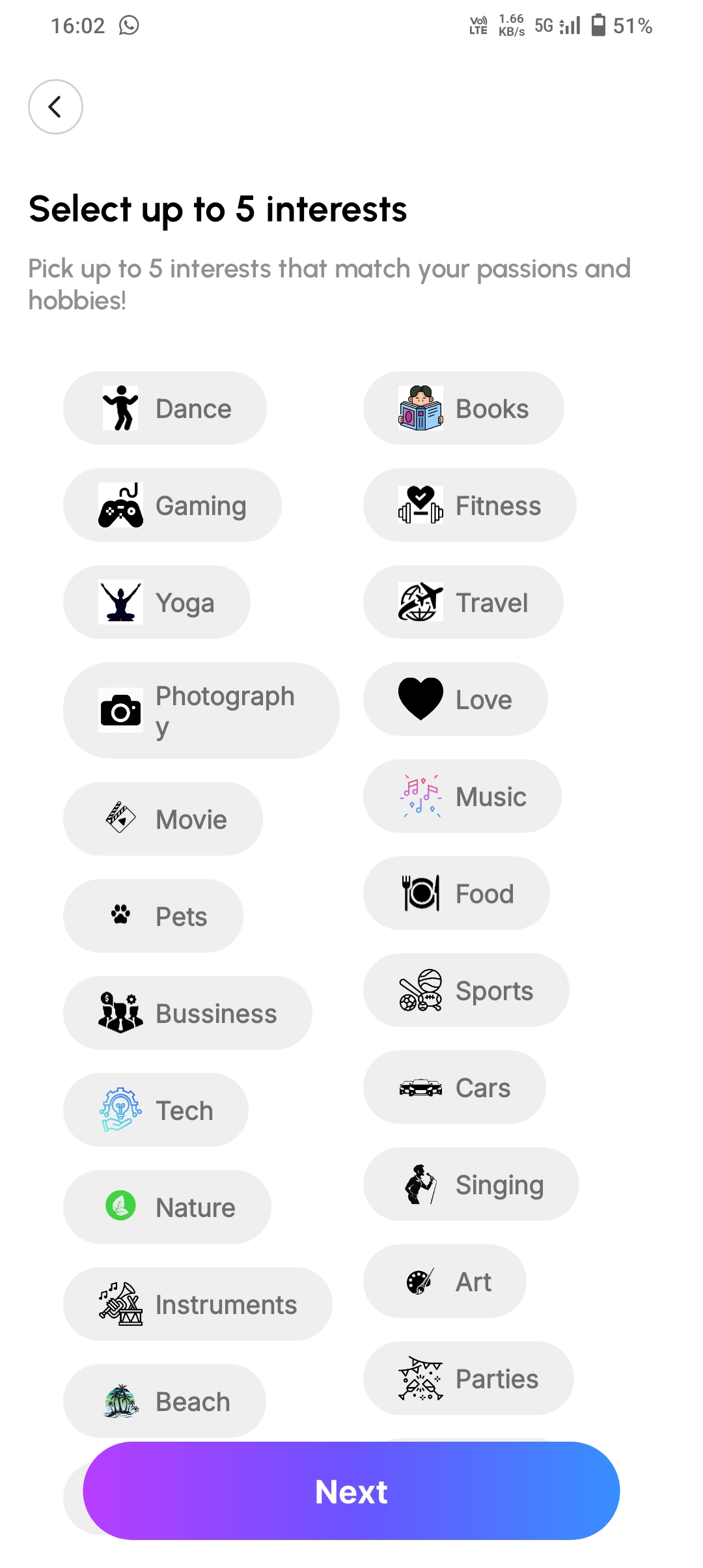Select Food interest
Viewport: 703px width, 1568px height.
[456, 893]
